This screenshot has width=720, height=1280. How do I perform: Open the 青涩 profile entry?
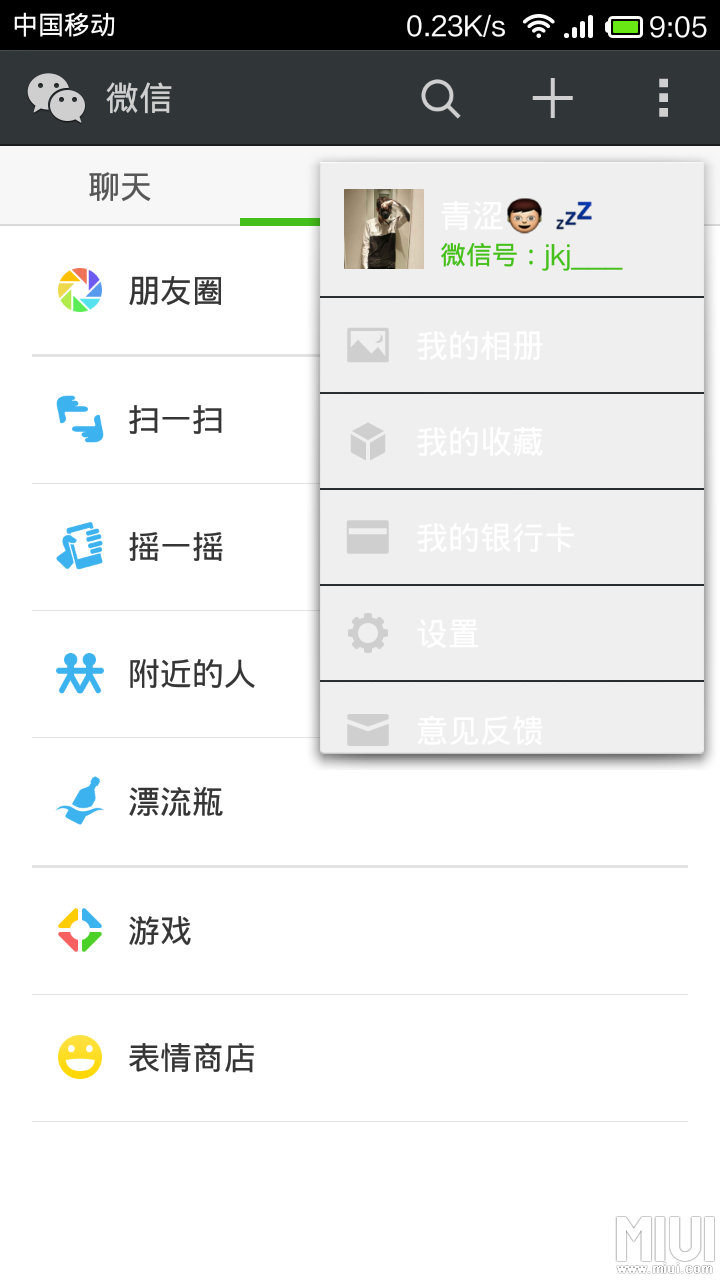pos(511,230)
